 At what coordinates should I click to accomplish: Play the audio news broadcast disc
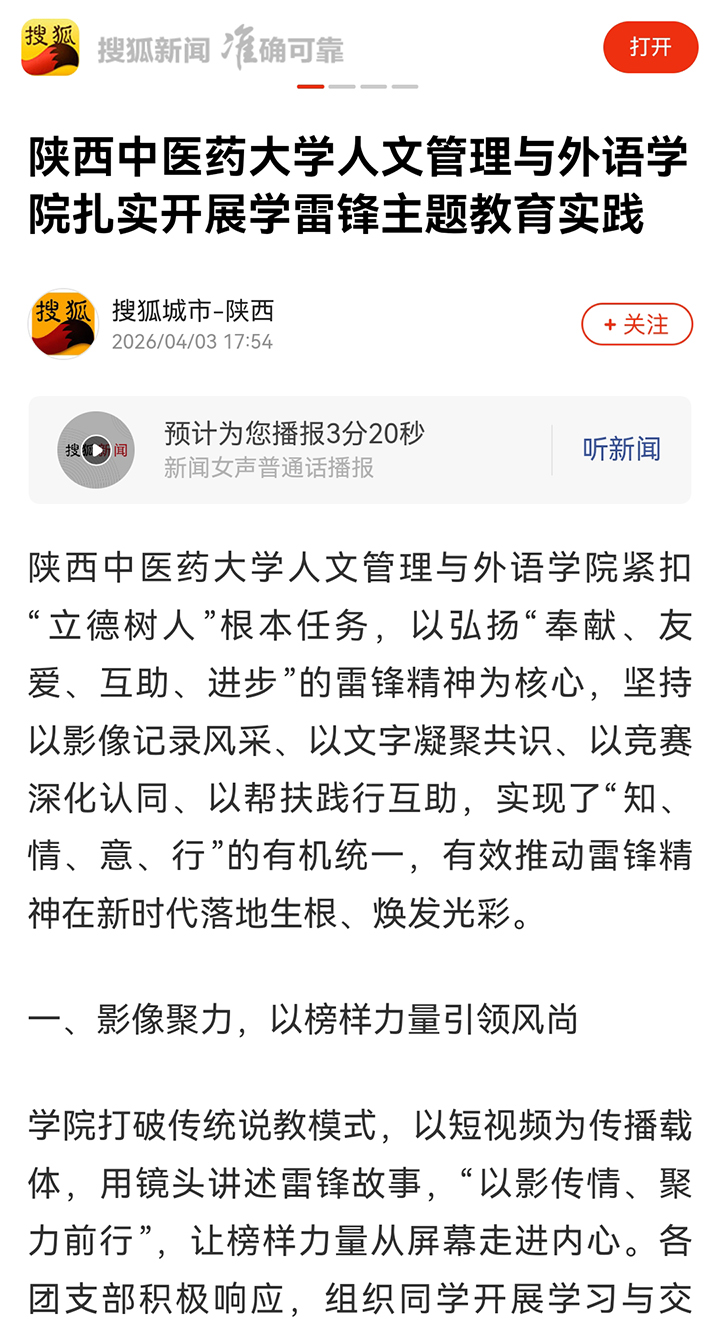[x=95, y=450]
